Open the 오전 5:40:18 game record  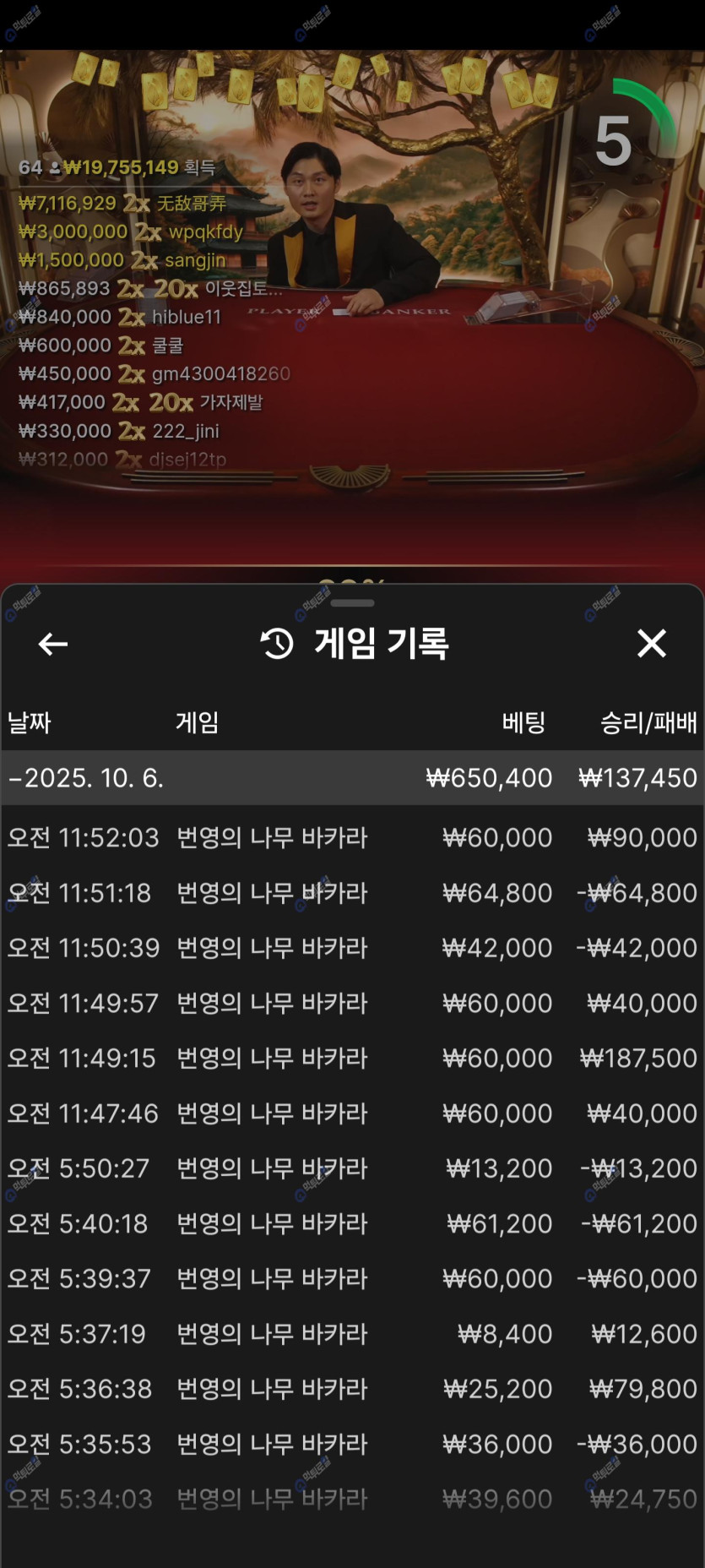tap(352, 1223)
